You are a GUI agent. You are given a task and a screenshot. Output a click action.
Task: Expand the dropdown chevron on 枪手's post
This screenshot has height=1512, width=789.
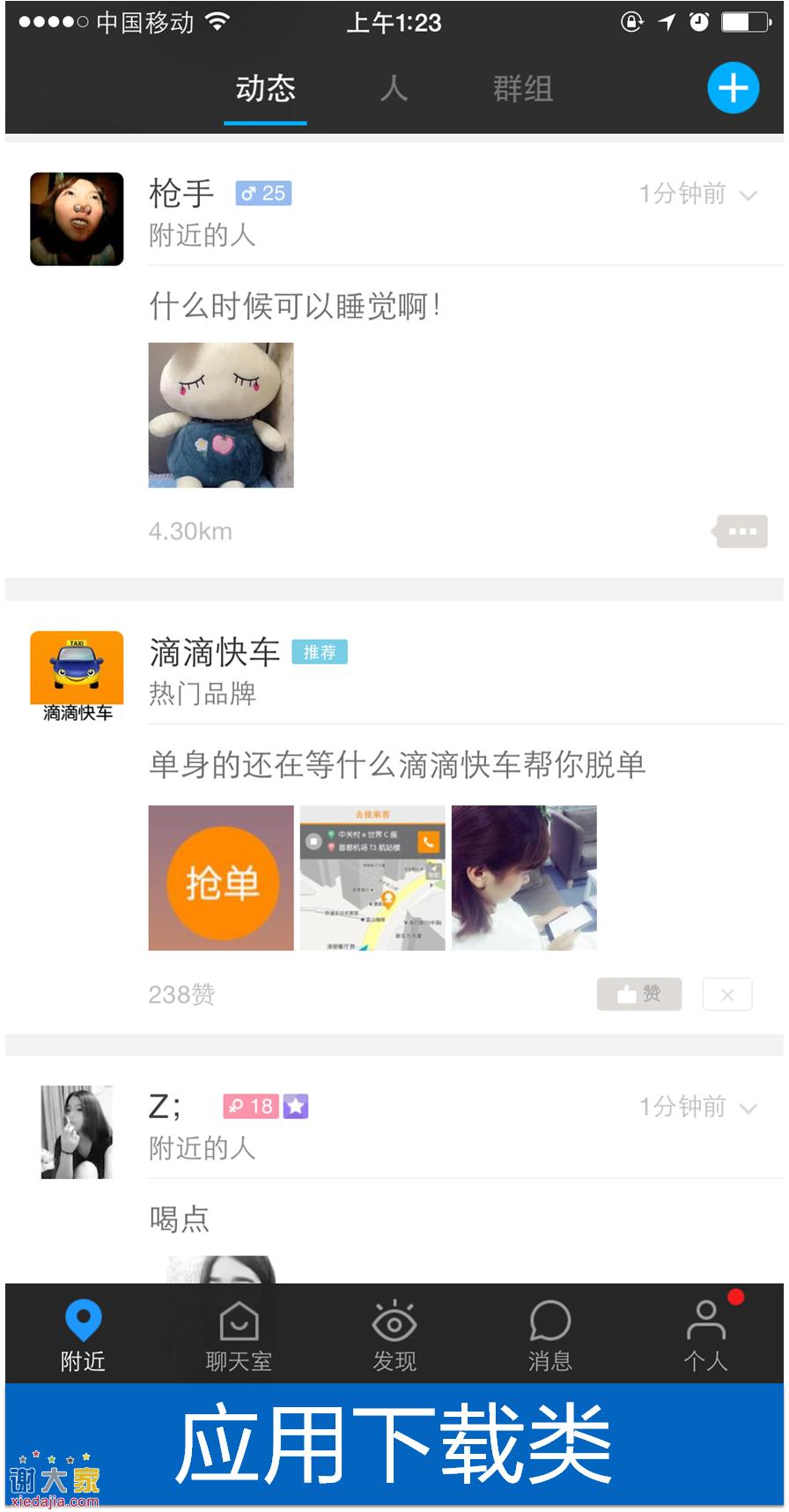coord(748,195)
